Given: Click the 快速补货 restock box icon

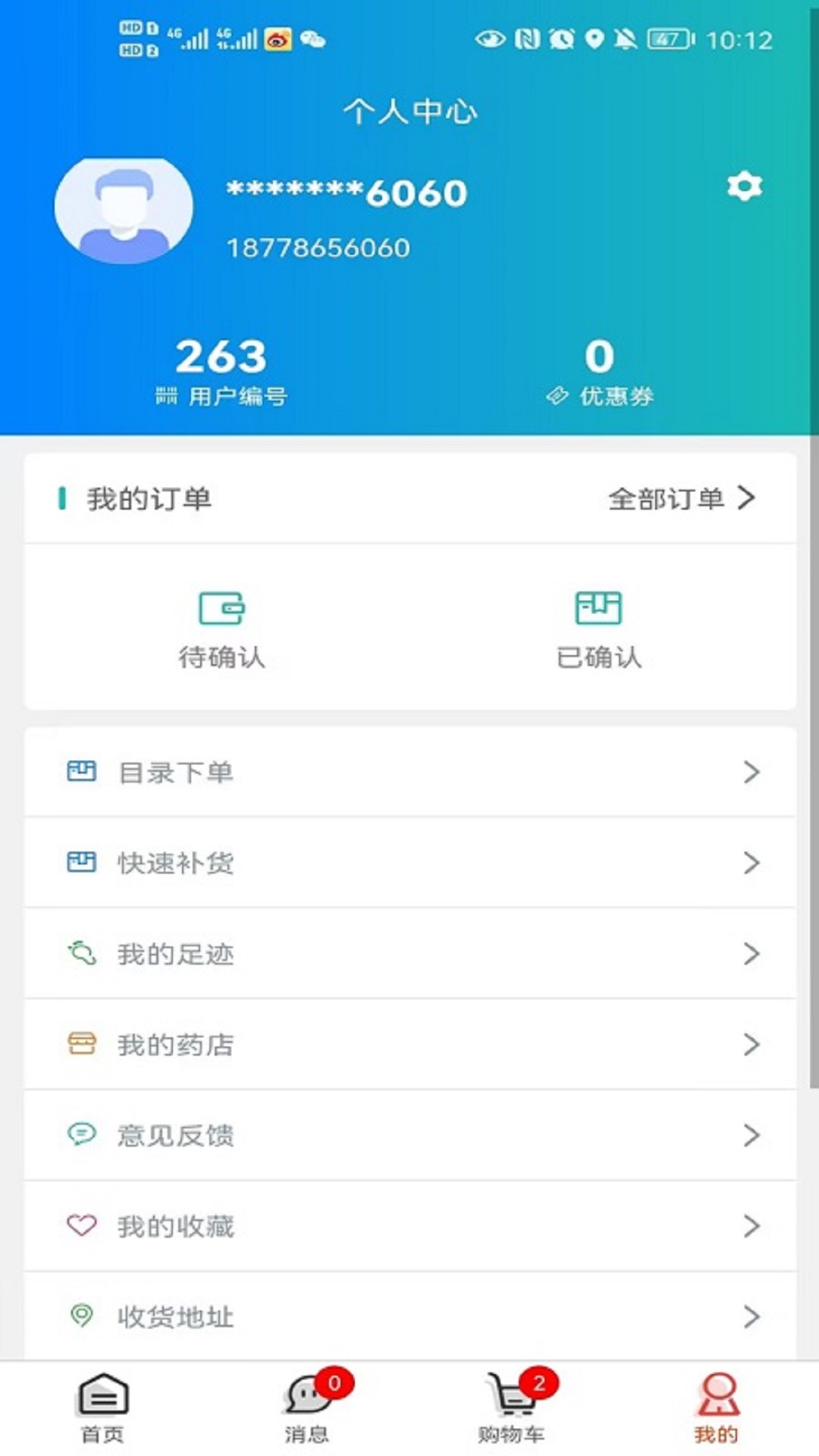Looking at the screenshot, I should (82, 862).
